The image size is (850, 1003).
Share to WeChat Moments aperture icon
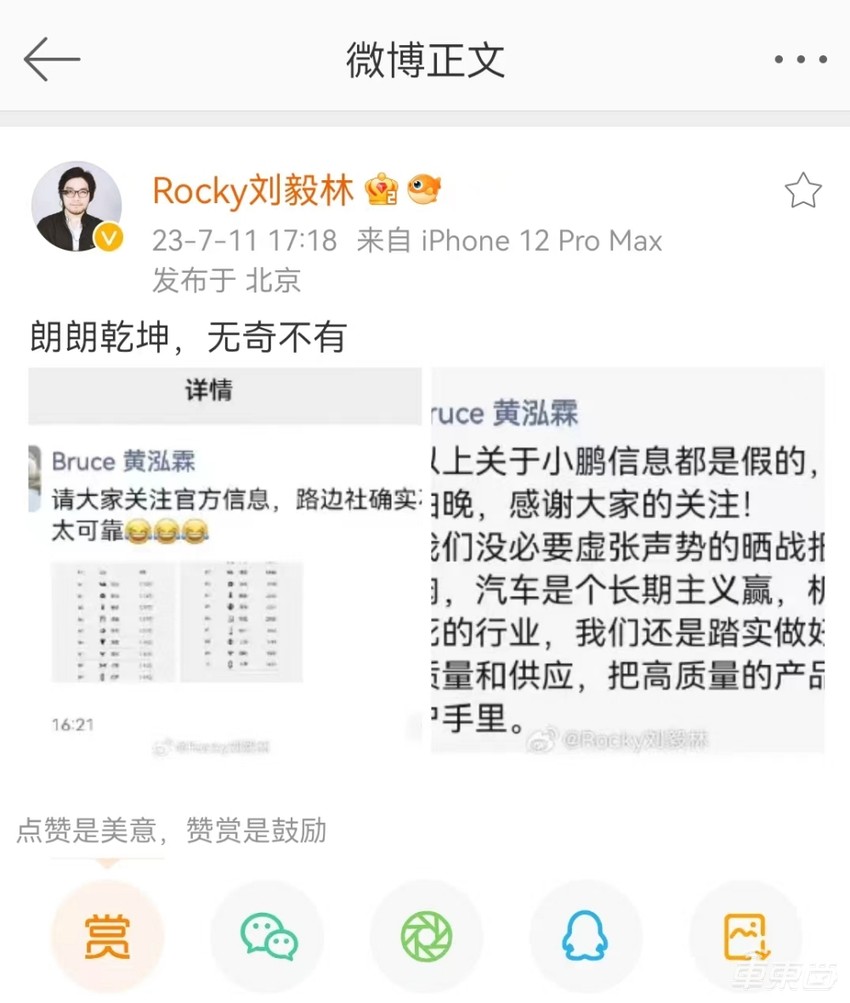[x=425, y=935]
